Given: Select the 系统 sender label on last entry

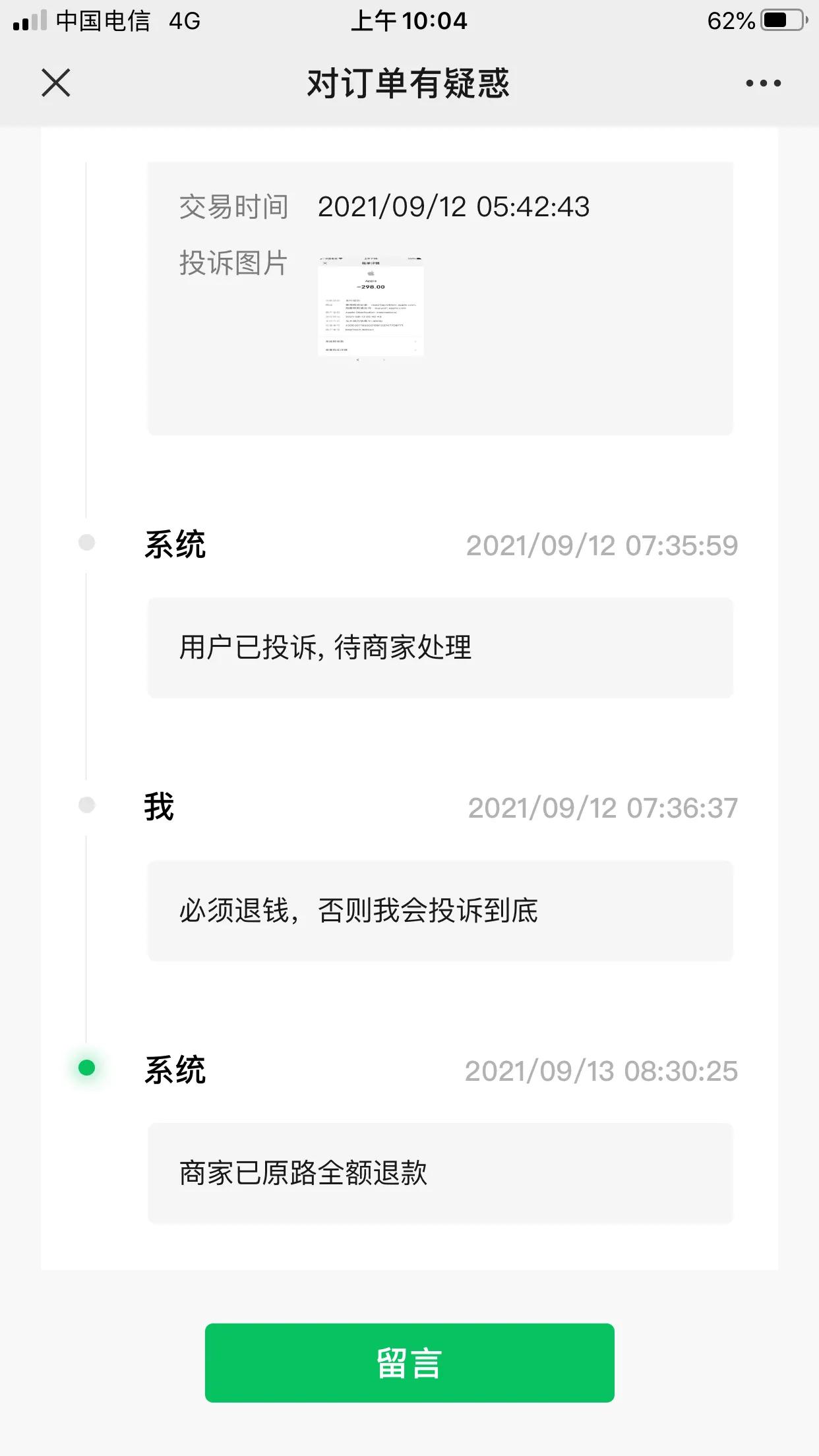Looking at the screenshot, I should [x=175, y=1071].
